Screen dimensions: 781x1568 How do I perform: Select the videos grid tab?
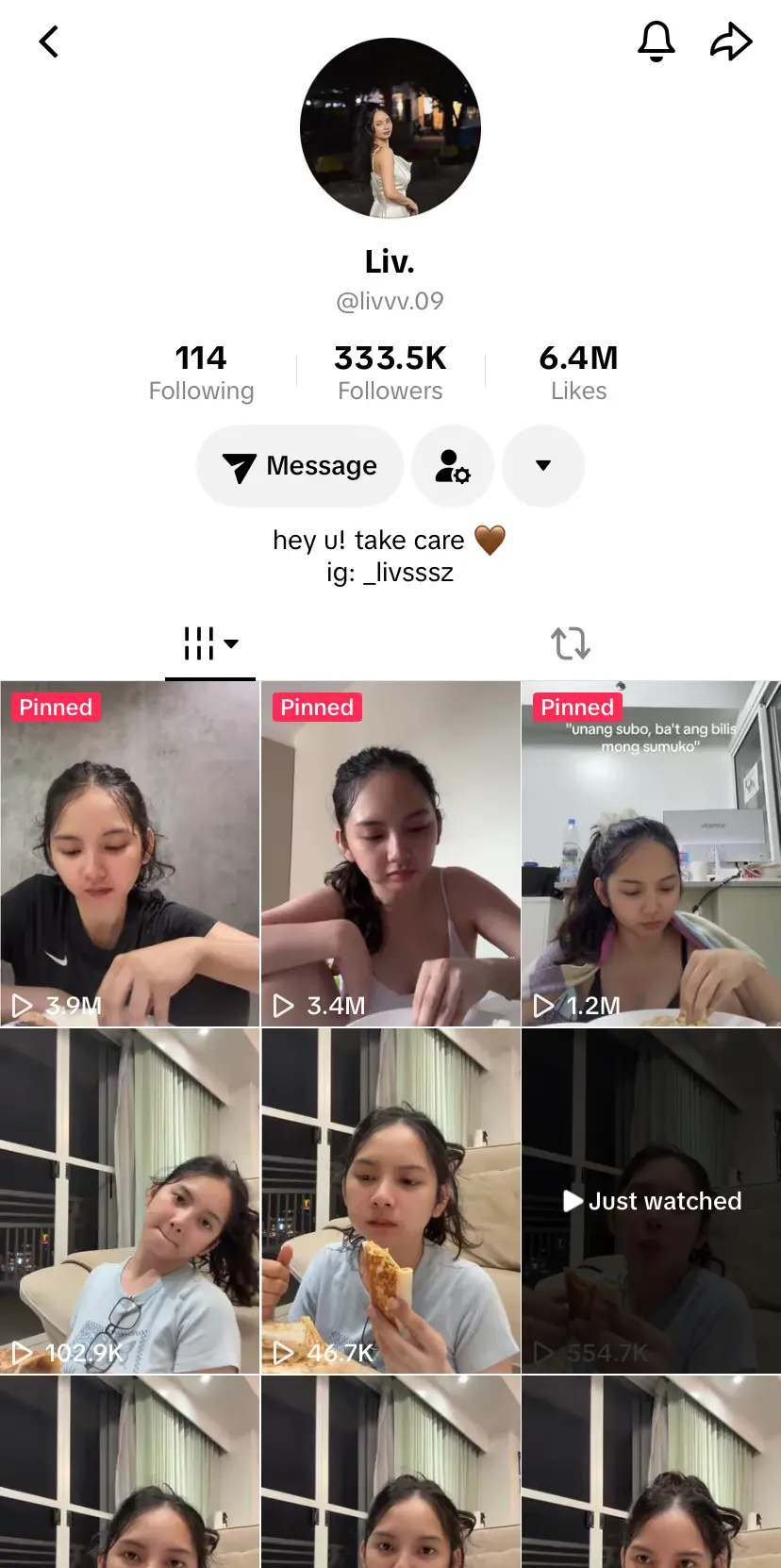(x=210, y=644)
